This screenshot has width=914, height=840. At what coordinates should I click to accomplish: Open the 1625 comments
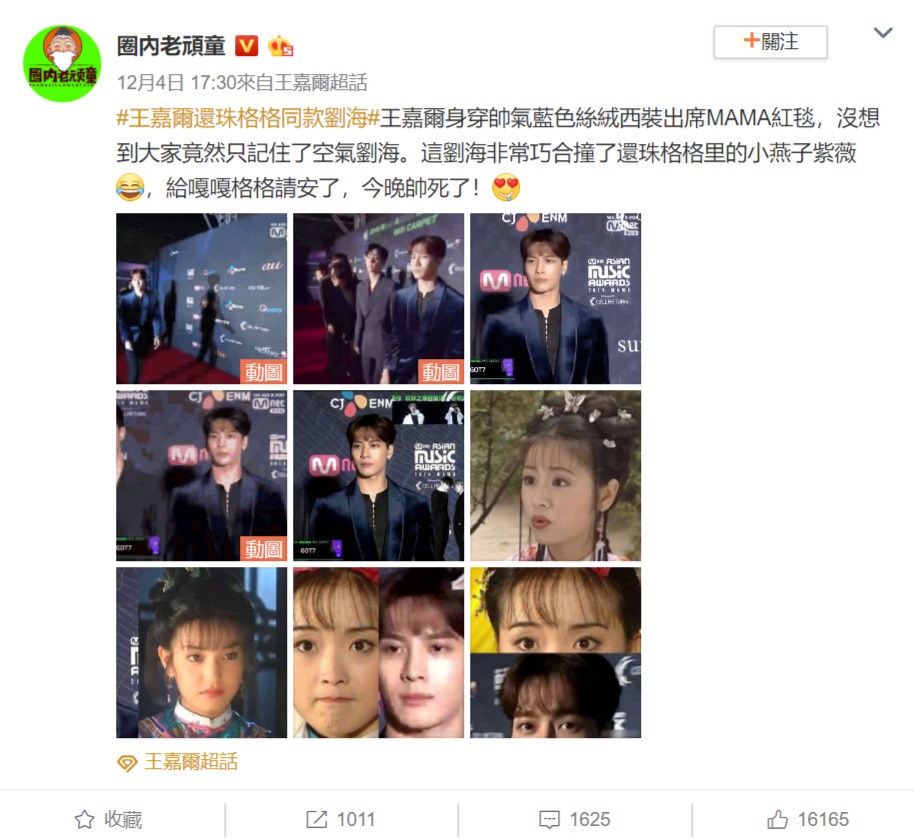[574, 820]
